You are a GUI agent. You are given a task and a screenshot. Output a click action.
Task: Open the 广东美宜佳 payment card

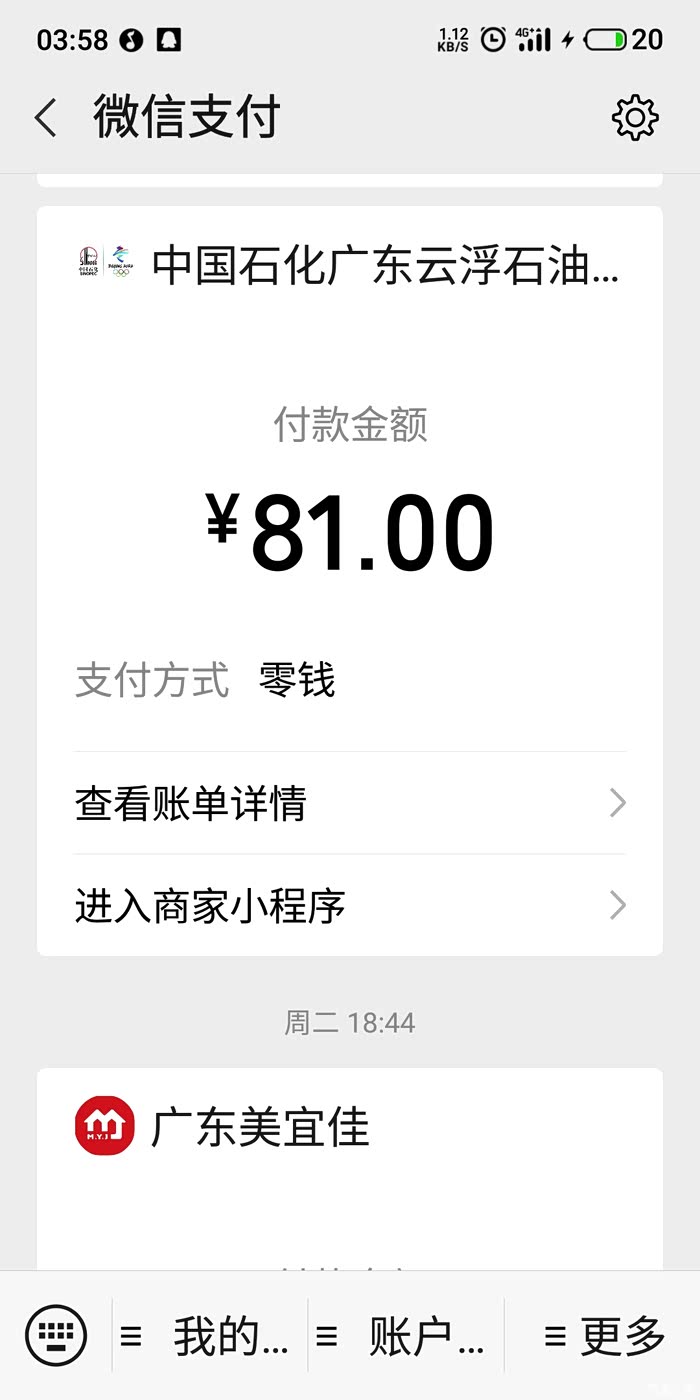[350, 1160]
